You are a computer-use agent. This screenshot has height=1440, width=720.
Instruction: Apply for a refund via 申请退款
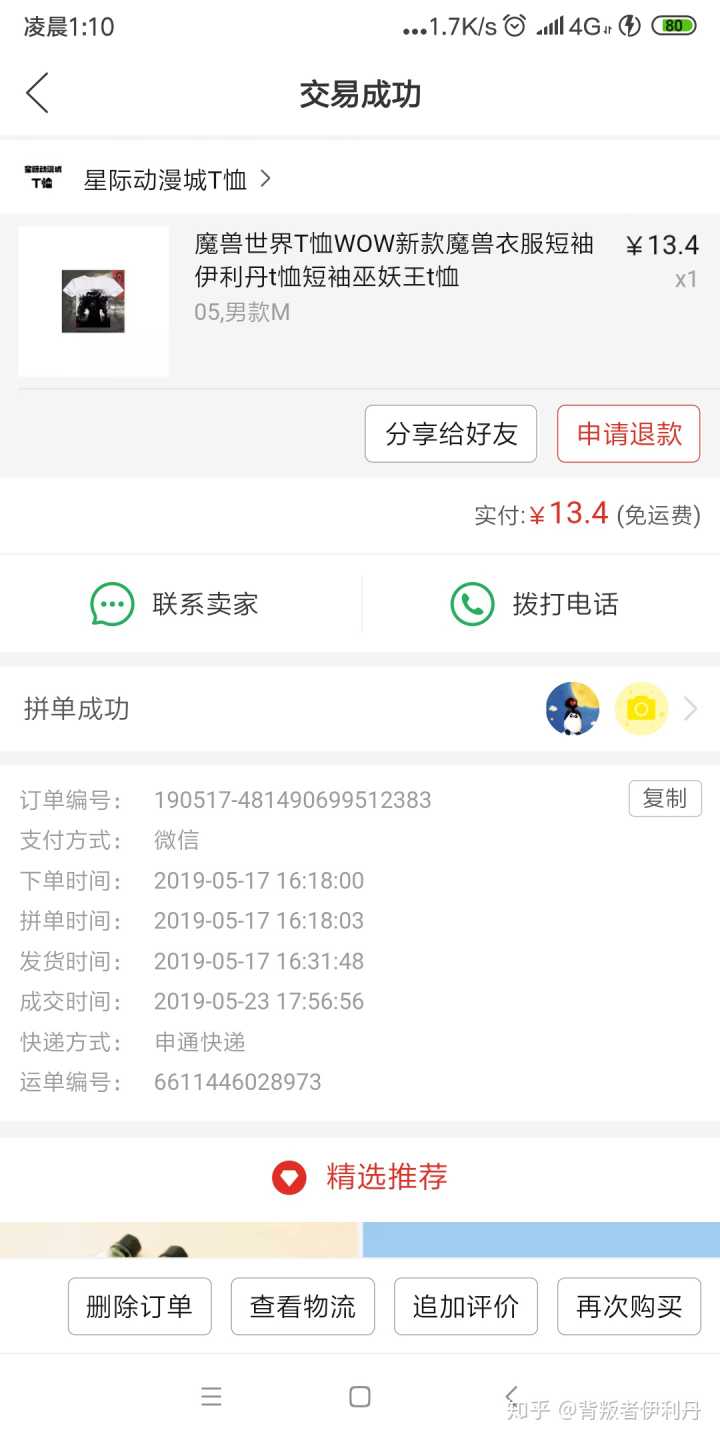tap(628, 434)
